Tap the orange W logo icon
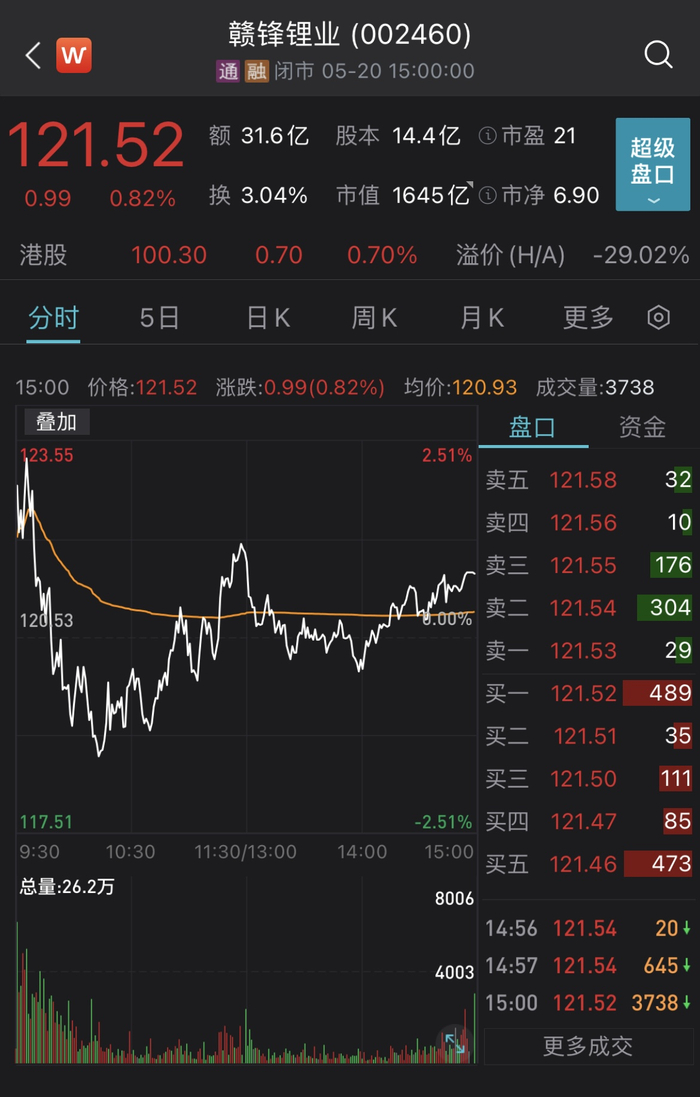Screen dimensions: 700x1097 coord(74,55)
